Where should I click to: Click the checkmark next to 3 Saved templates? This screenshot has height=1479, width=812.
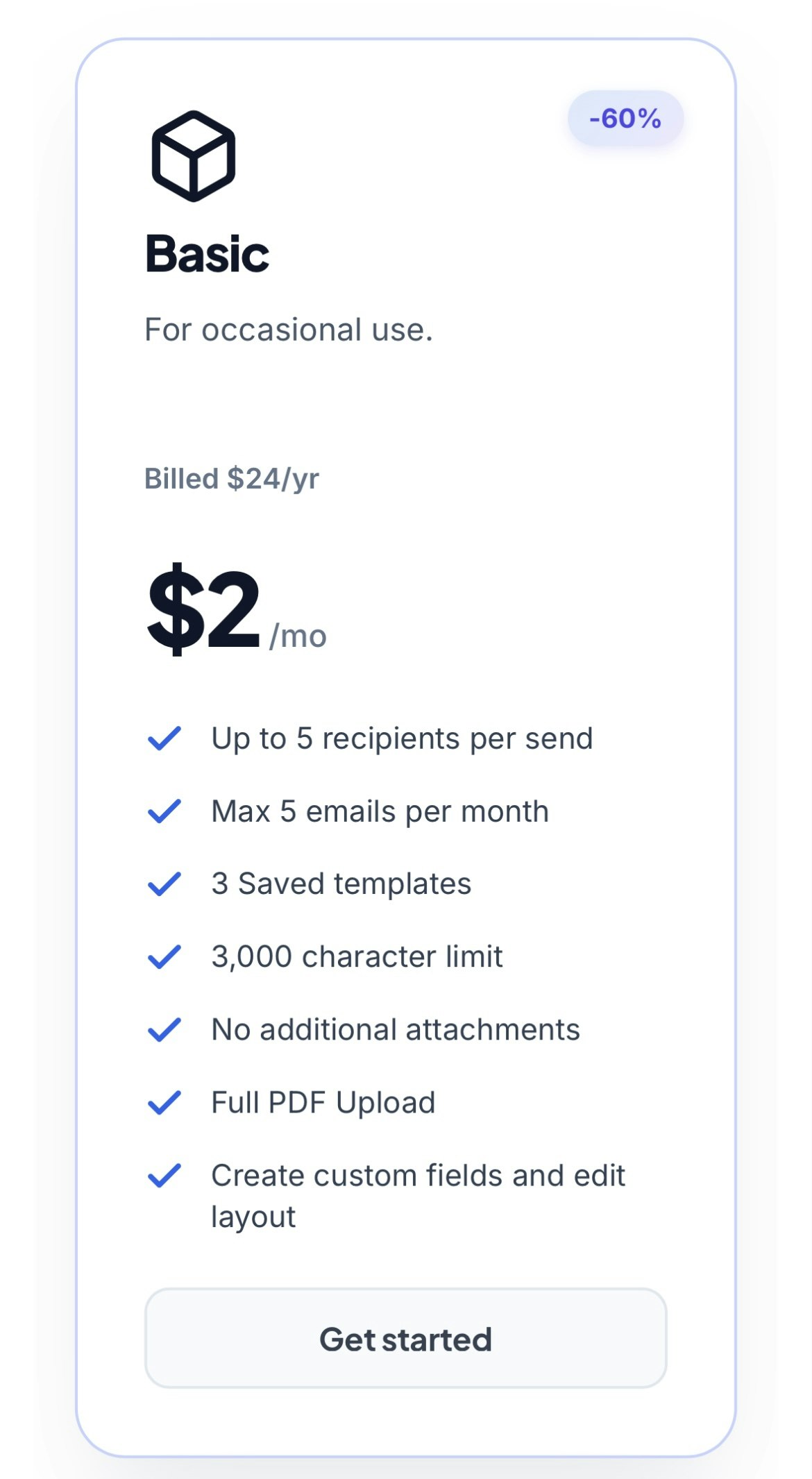164,885
